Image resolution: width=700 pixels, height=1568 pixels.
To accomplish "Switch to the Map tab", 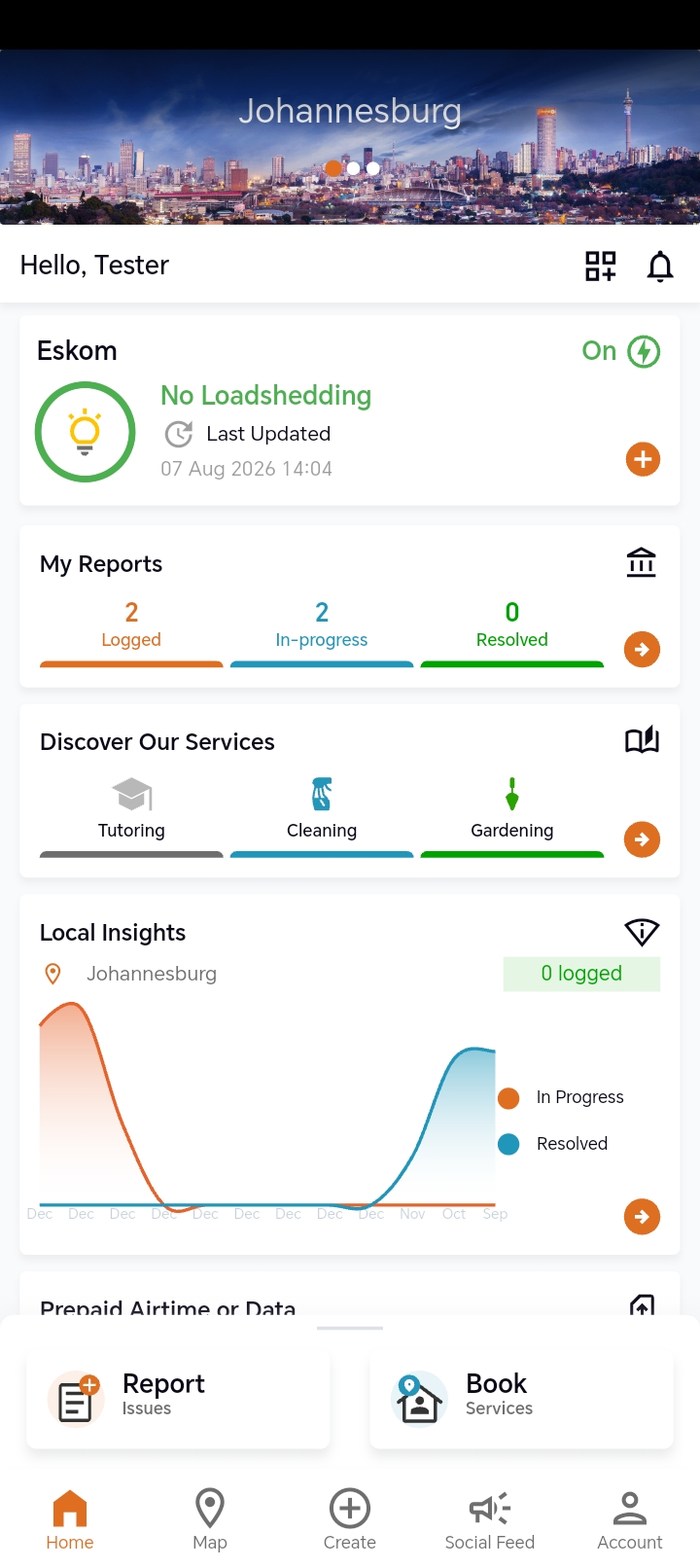I will coord(210,1519).
